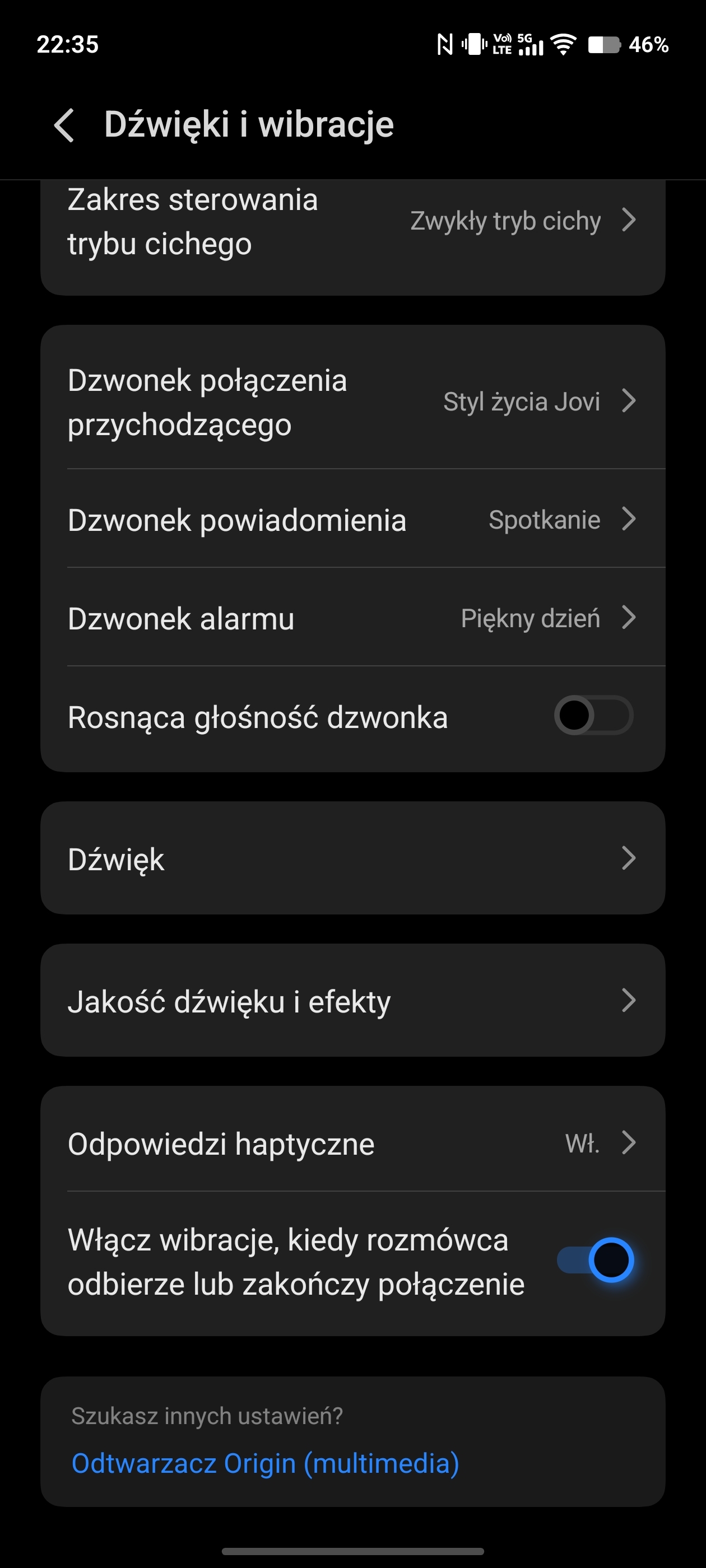Follow Odtwarzacz Origin (multimedia) link
Viewport: 706px width, 1568px height.
point(265,1463)
